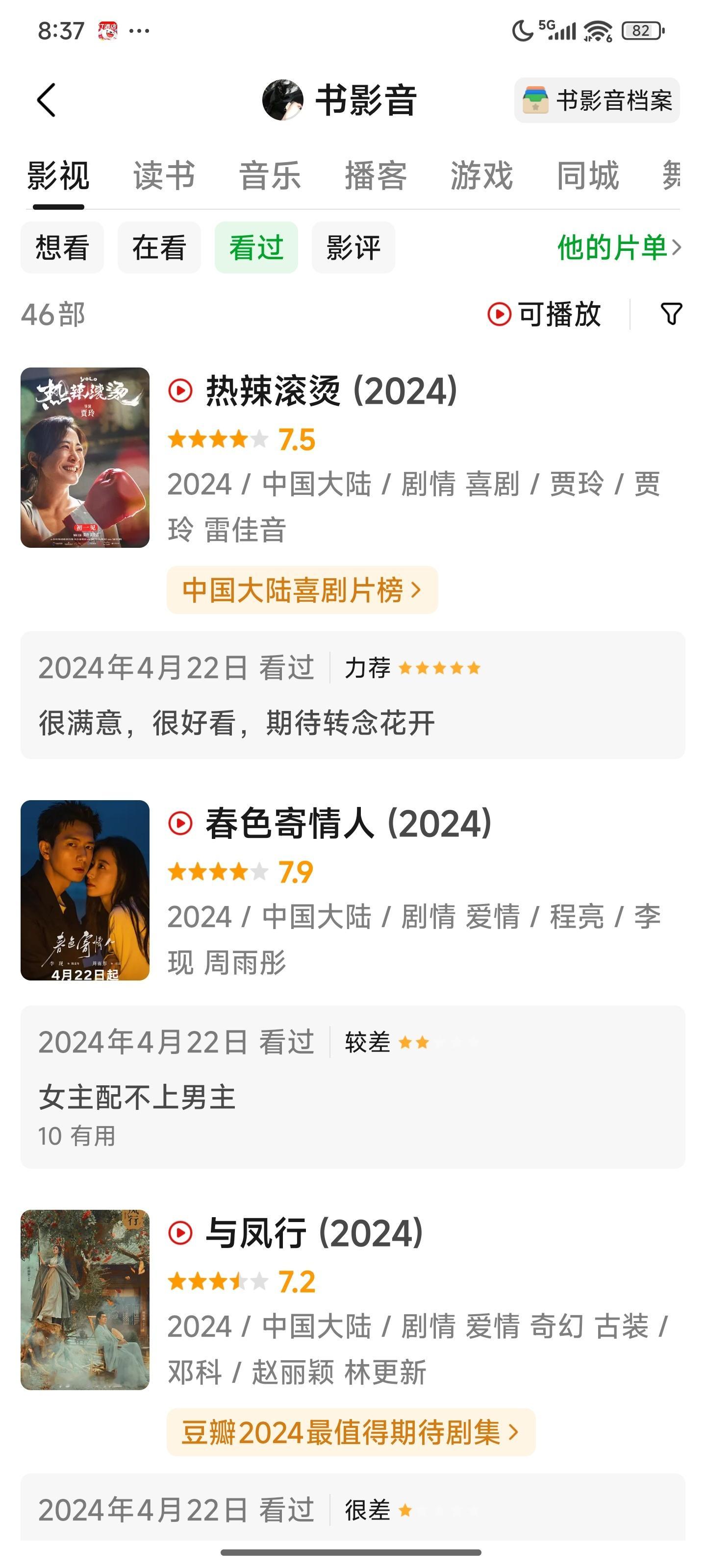
Task: Open the funnel filter icon
Action: 671,314
